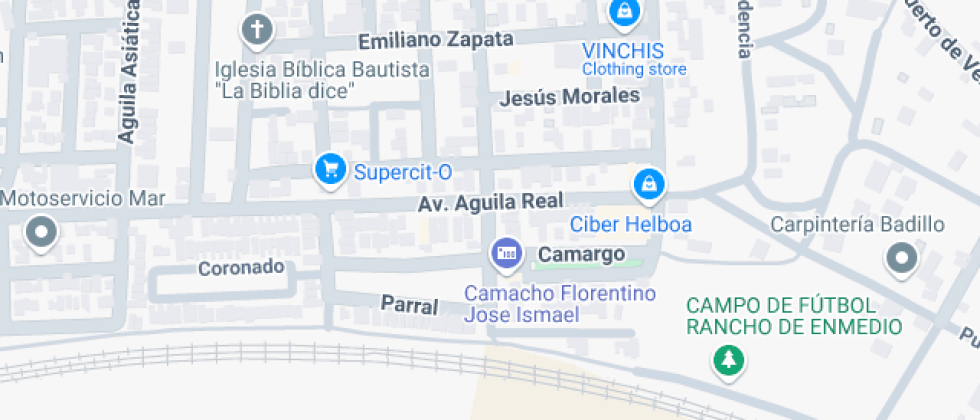Screen dimensions: 980x420
Task: Select the VINCHIS clothing store pin
Action: 624,13
